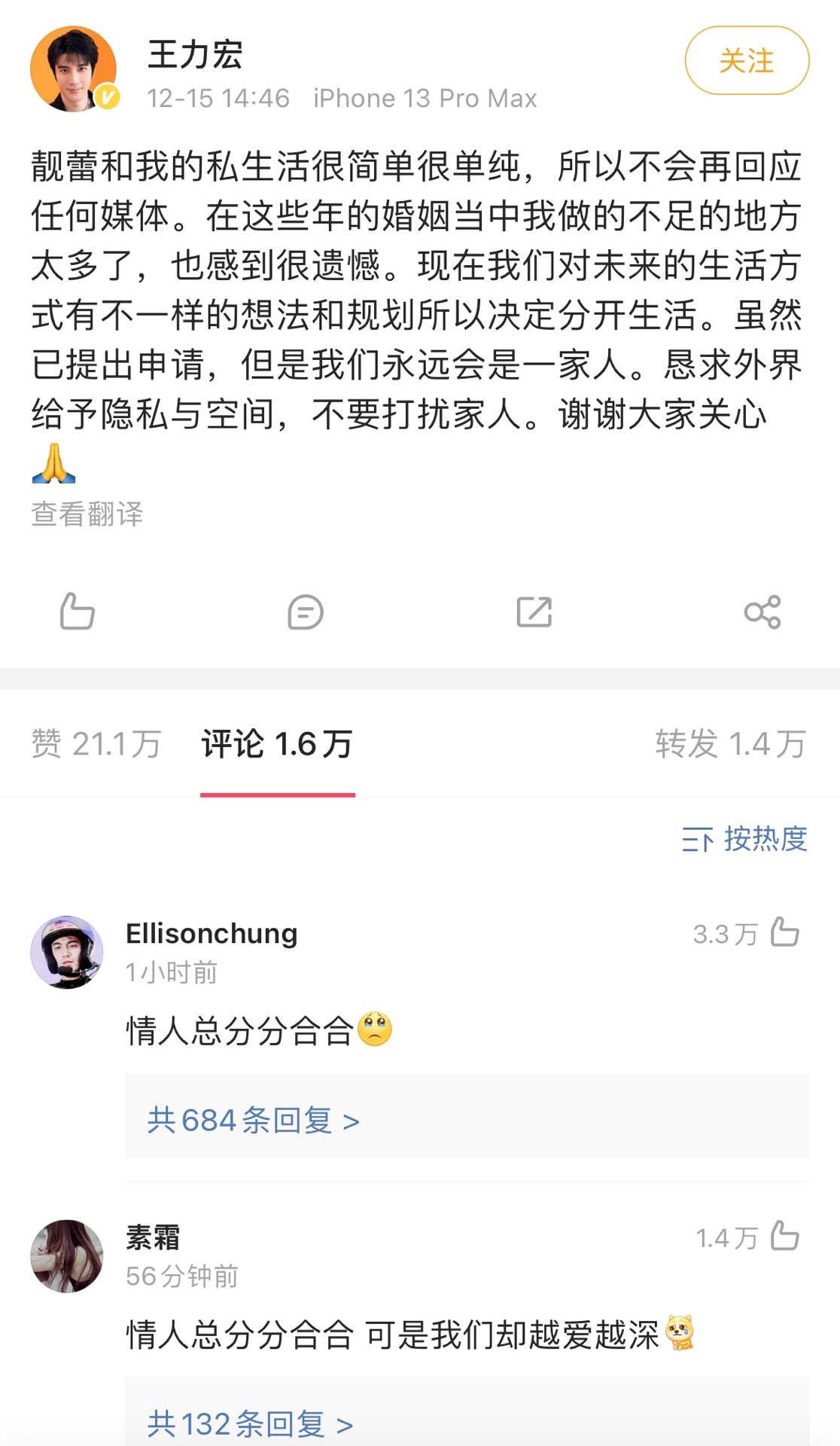Viewport: 840px width, 1446px height.
Task: Share the post via share icon
Action: click(762, 612)
